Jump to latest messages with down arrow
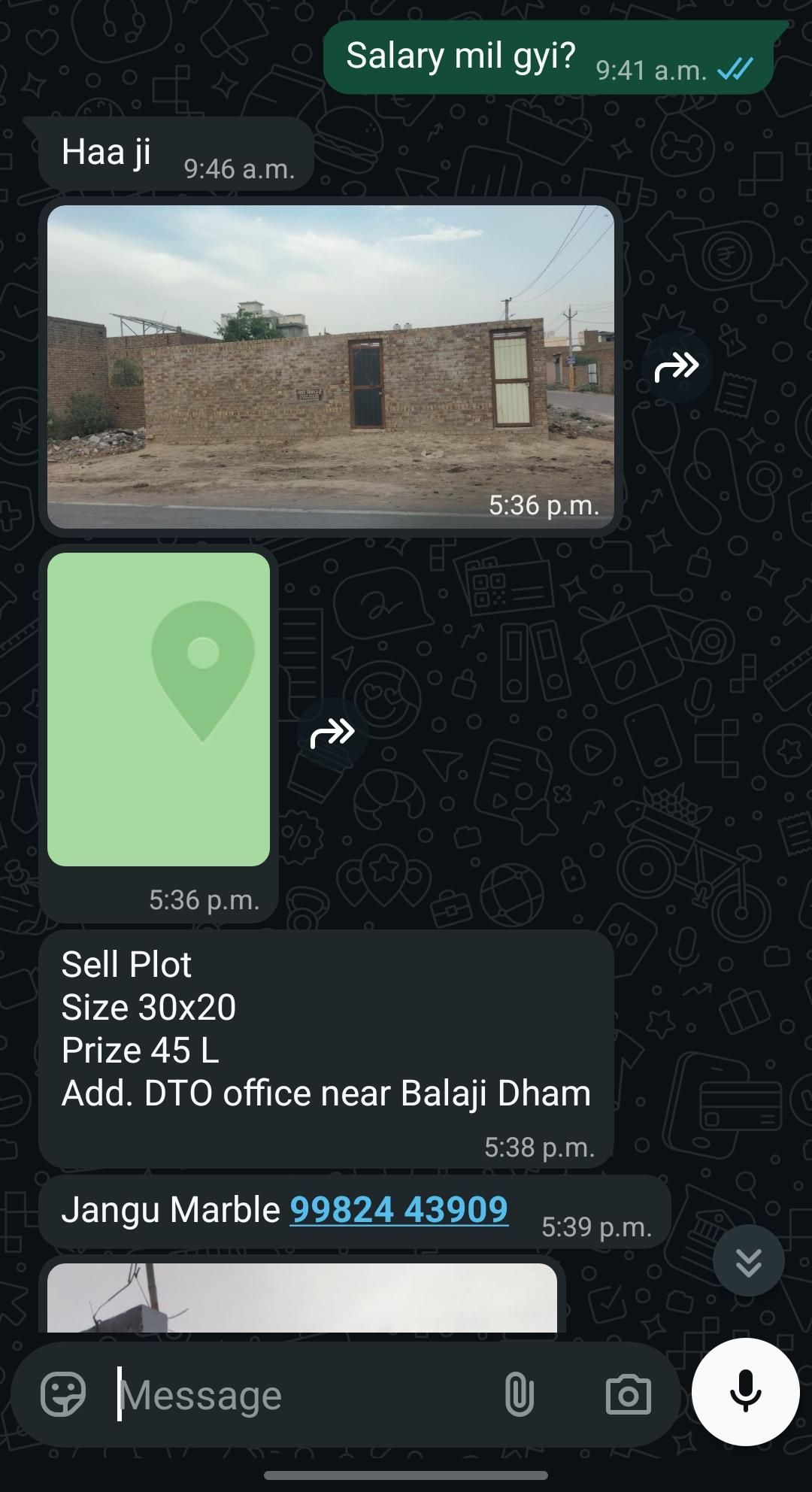The image size is (812, 1492). [748, 1261]
